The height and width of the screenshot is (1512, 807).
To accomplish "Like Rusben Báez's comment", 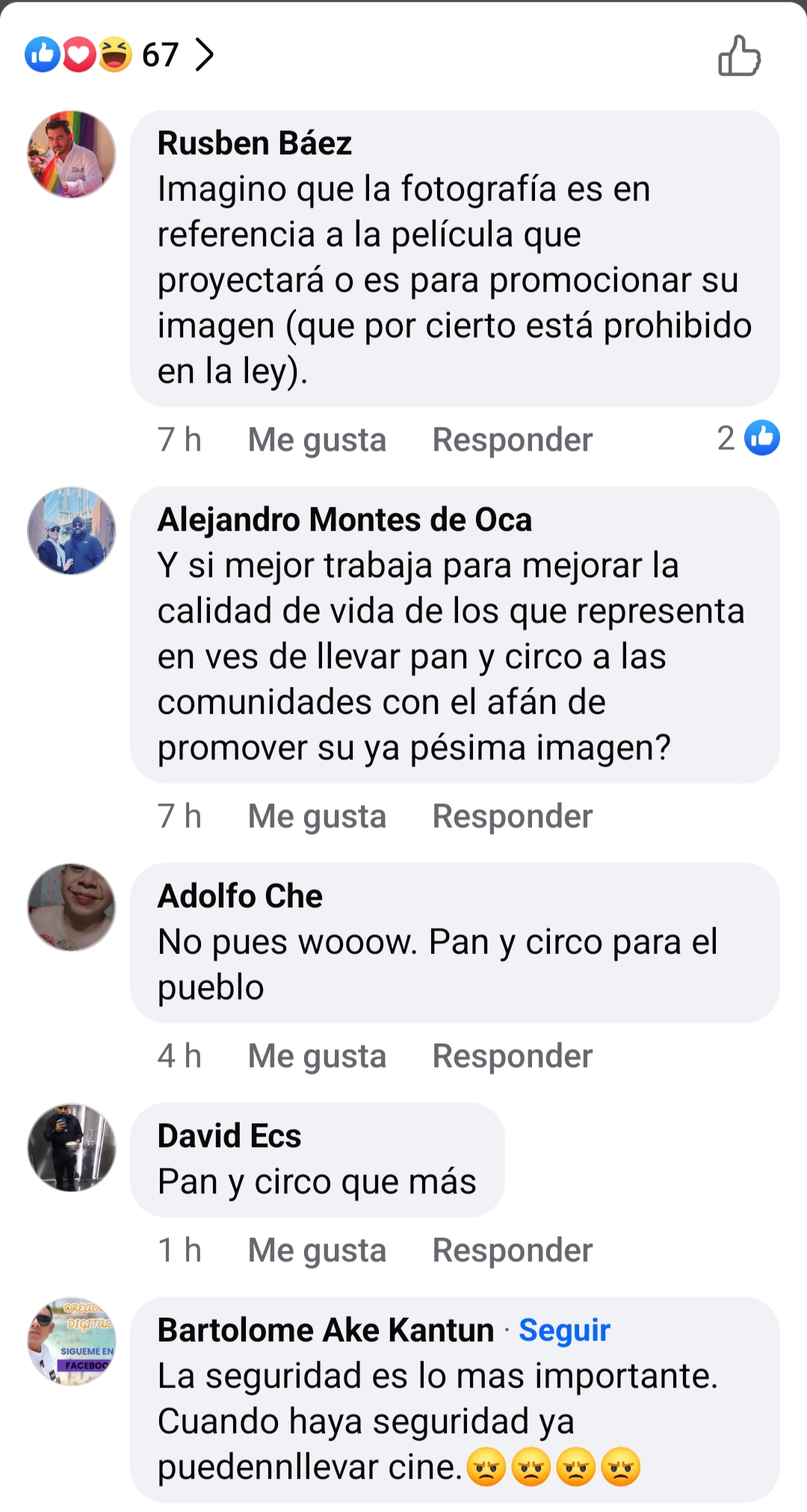I will click(317, 440).
